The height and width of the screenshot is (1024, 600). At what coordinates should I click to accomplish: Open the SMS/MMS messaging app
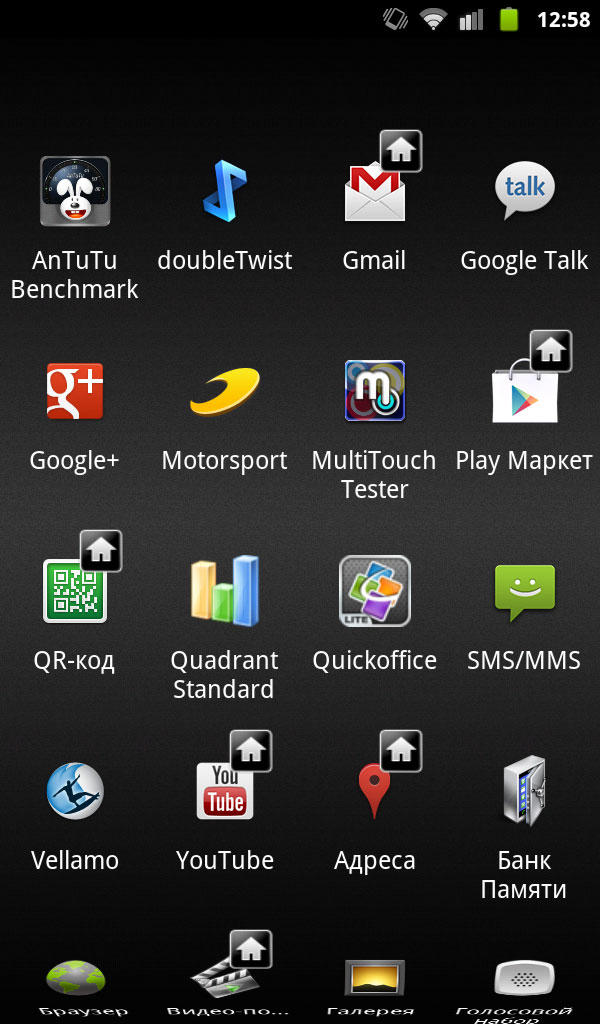524,591
